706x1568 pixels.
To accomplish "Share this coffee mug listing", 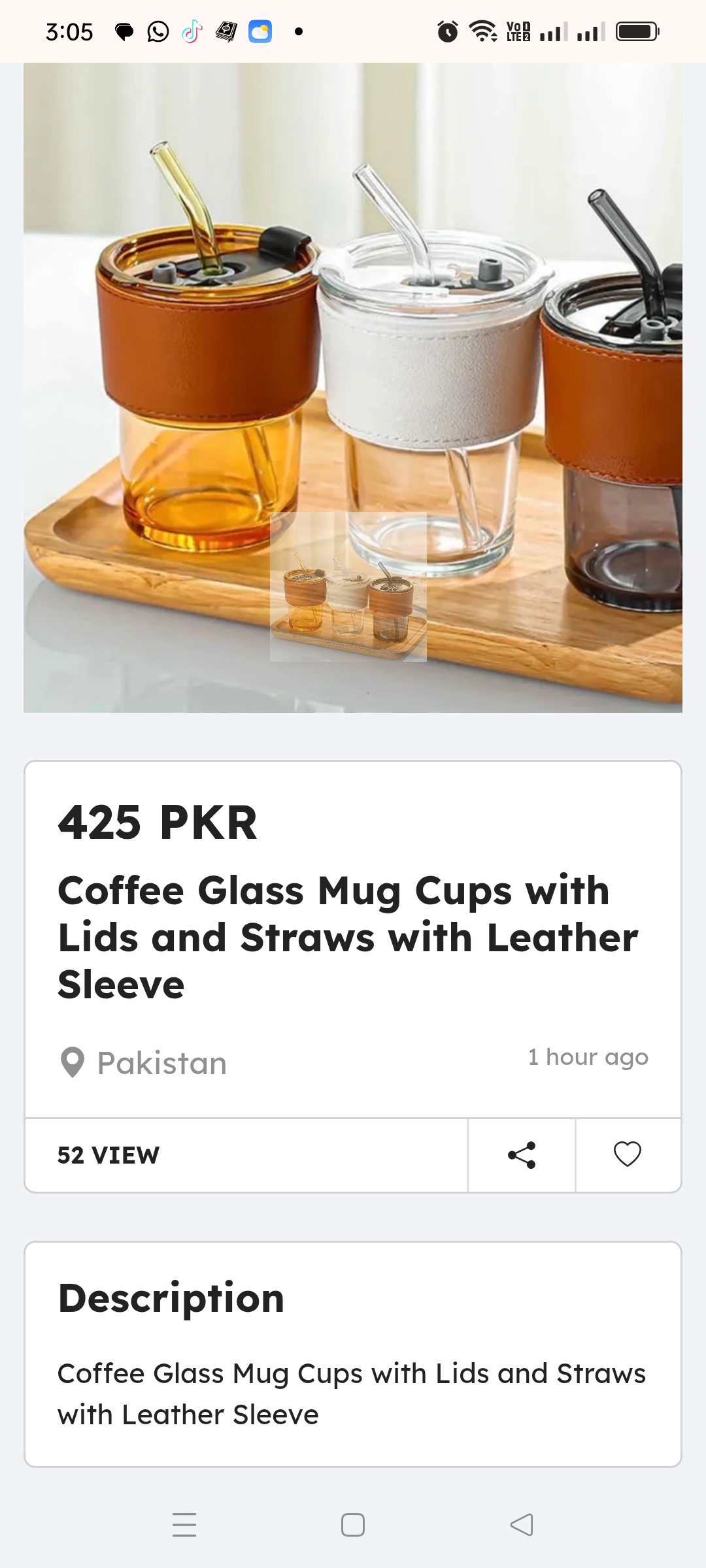I will [521, 1155].
